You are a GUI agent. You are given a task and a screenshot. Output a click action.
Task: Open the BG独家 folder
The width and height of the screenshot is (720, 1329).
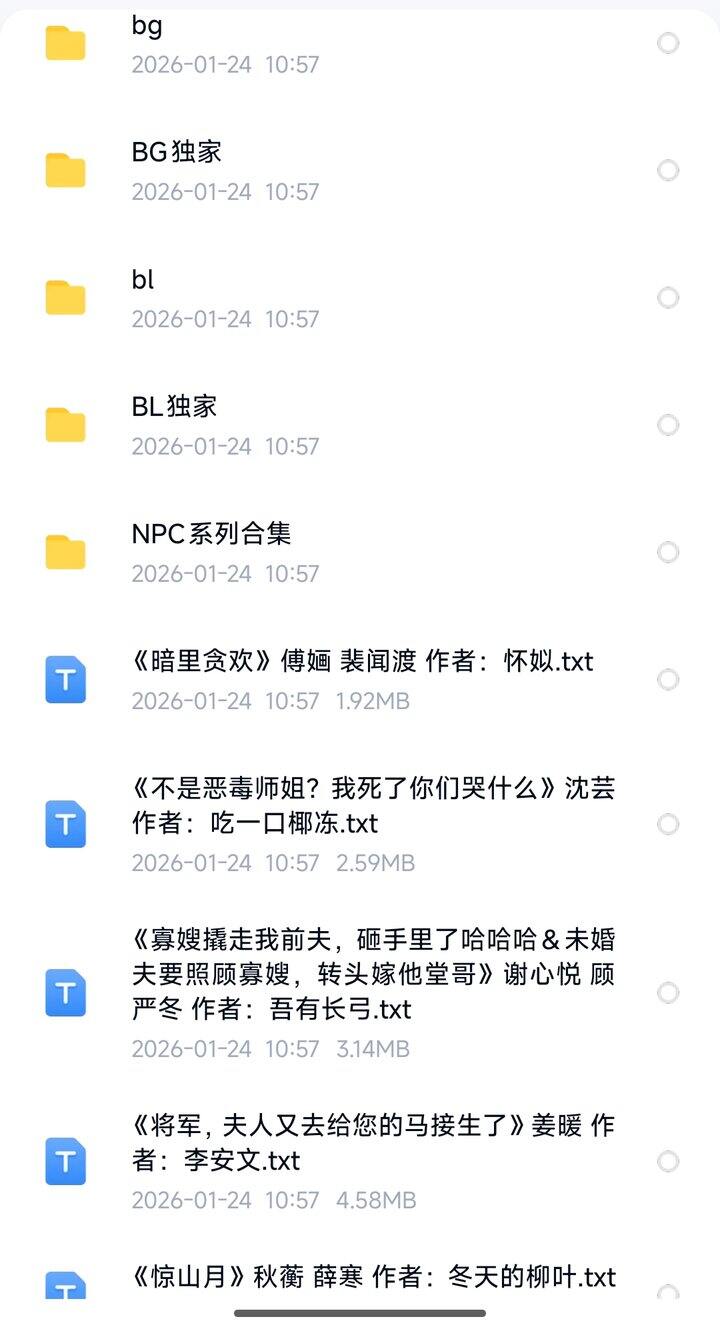pos(177,152)
